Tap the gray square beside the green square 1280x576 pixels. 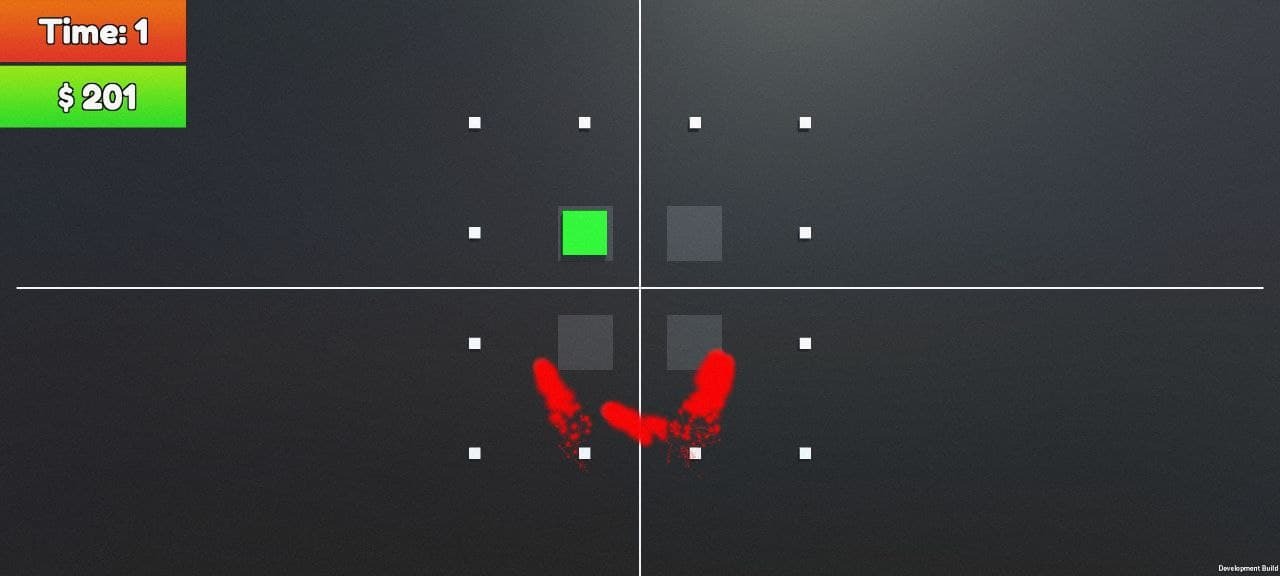694,233
